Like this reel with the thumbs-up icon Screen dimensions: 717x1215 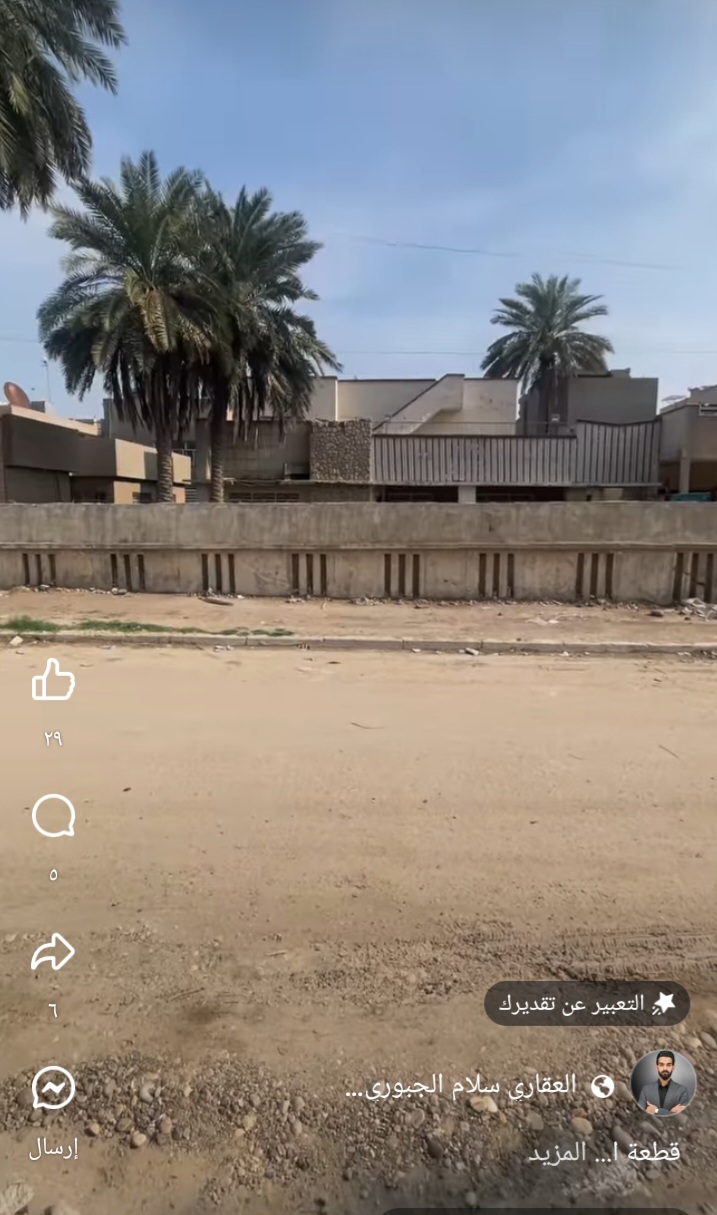53,681
